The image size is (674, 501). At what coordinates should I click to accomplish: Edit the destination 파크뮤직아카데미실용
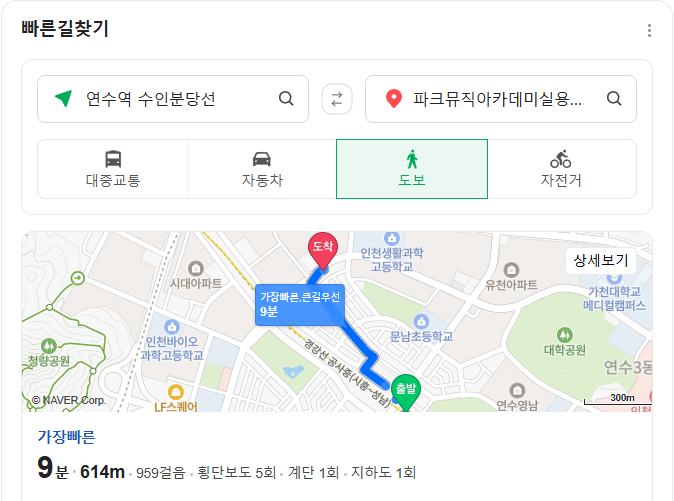coord(497,99)
